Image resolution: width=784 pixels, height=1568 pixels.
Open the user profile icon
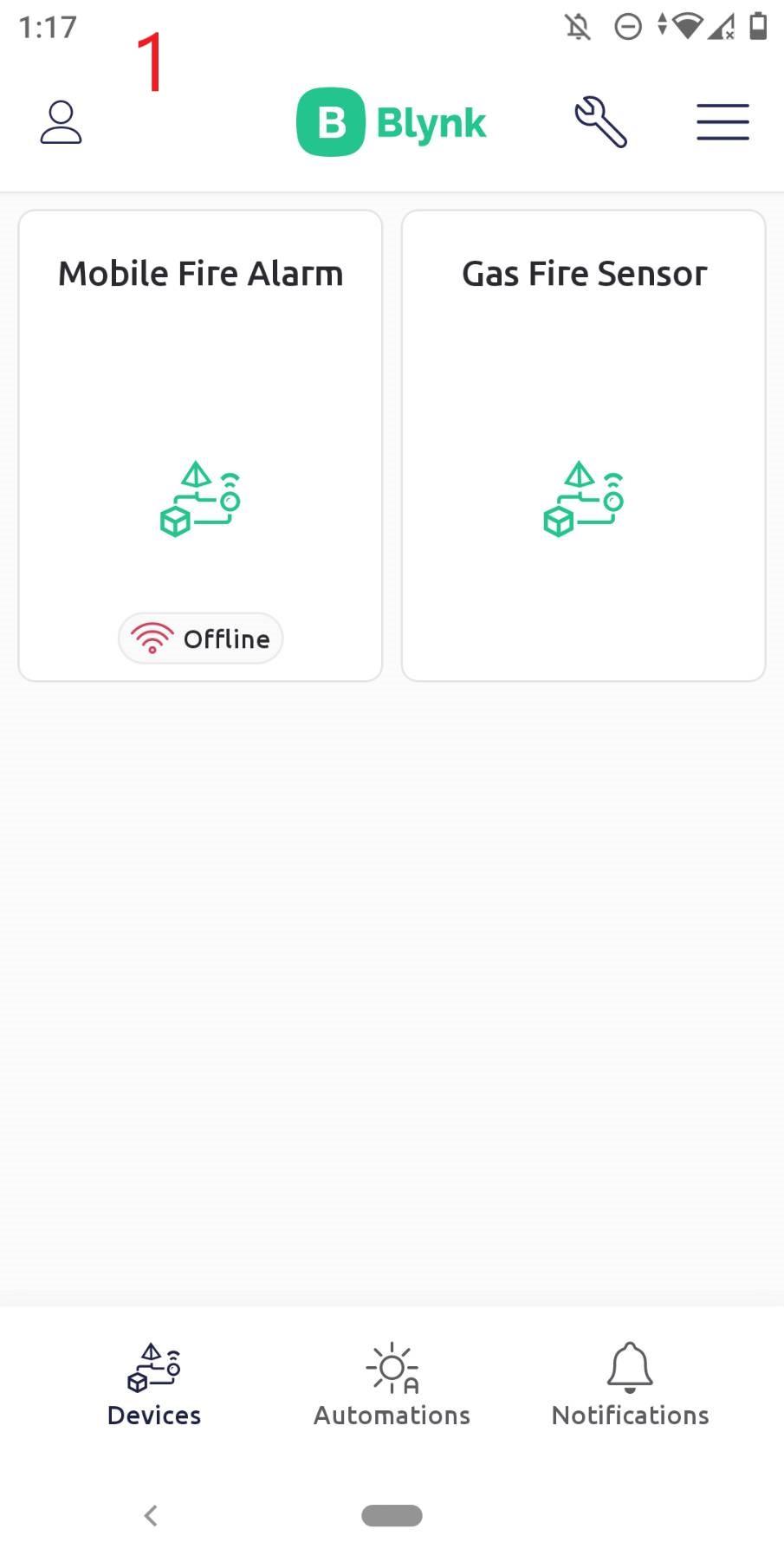61,122
